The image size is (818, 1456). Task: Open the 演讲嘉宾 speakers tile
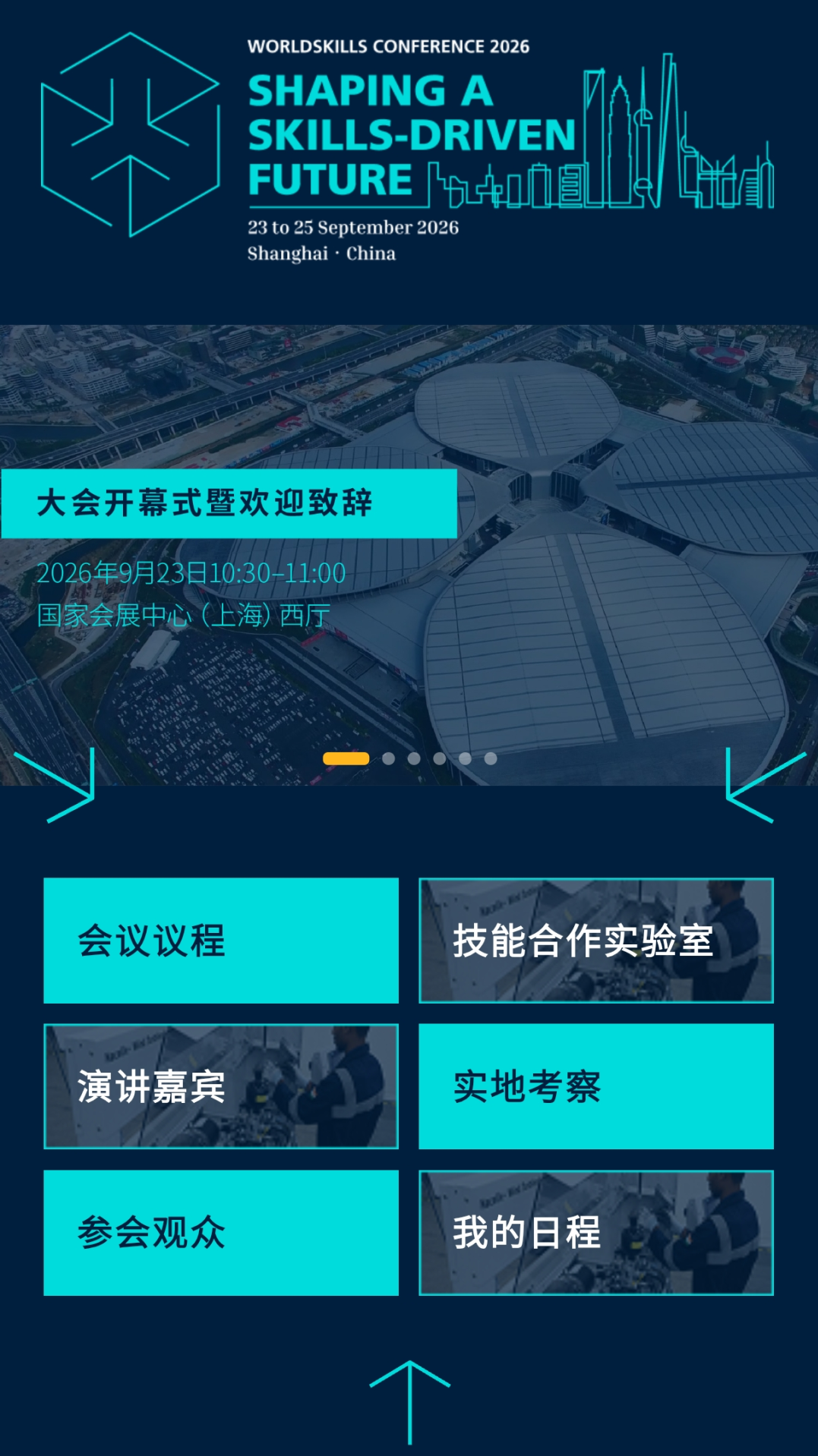point(221,1086)
